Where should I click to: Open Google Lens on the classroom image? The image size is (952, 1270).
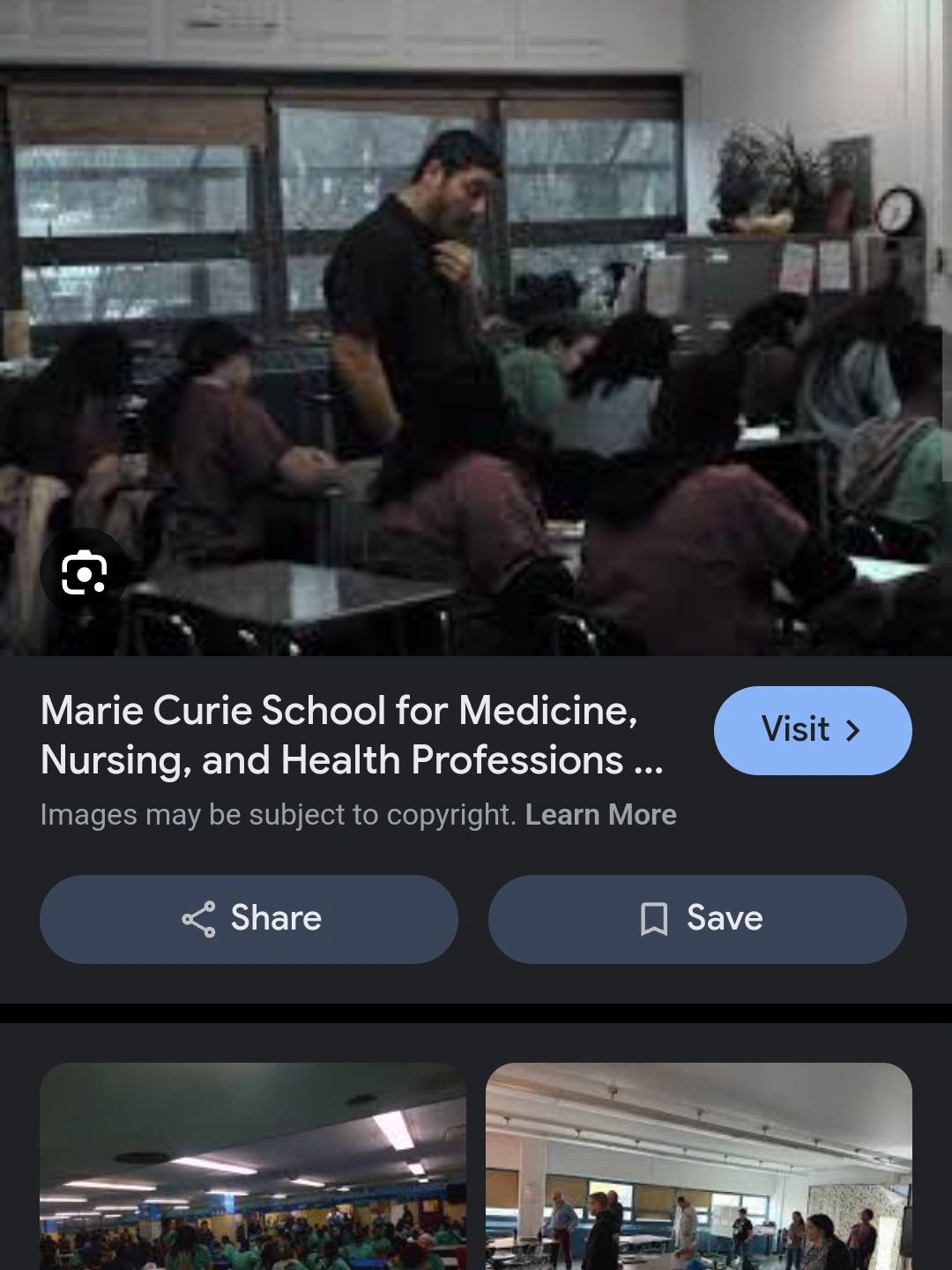point(84,574)
